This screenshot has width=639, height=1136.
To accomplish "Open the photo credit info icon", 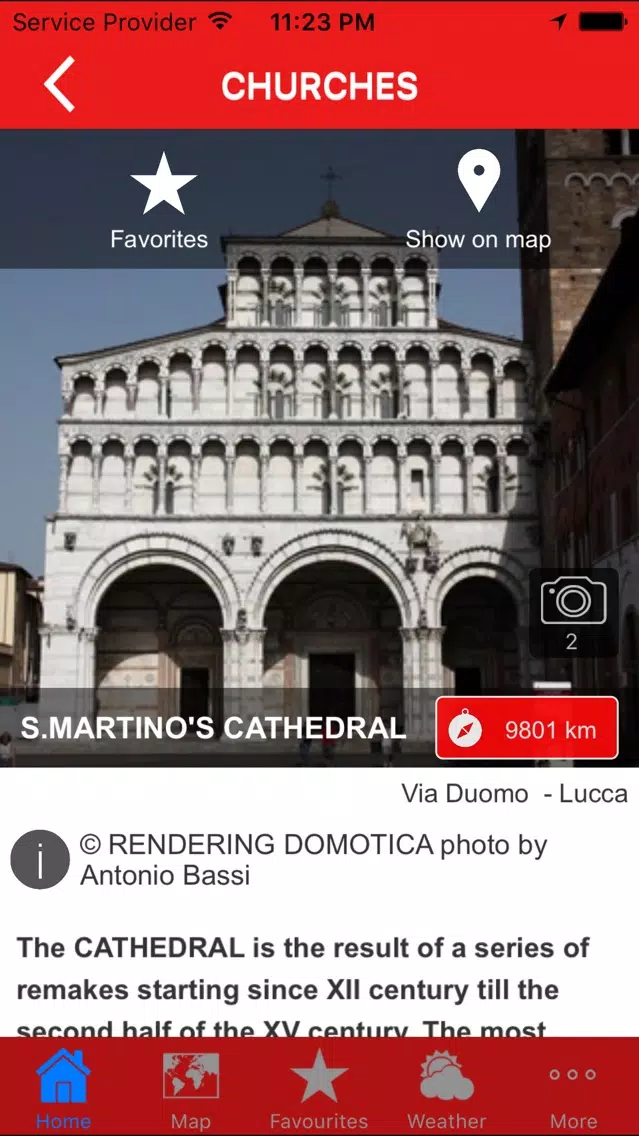I will tap(40, 859).
